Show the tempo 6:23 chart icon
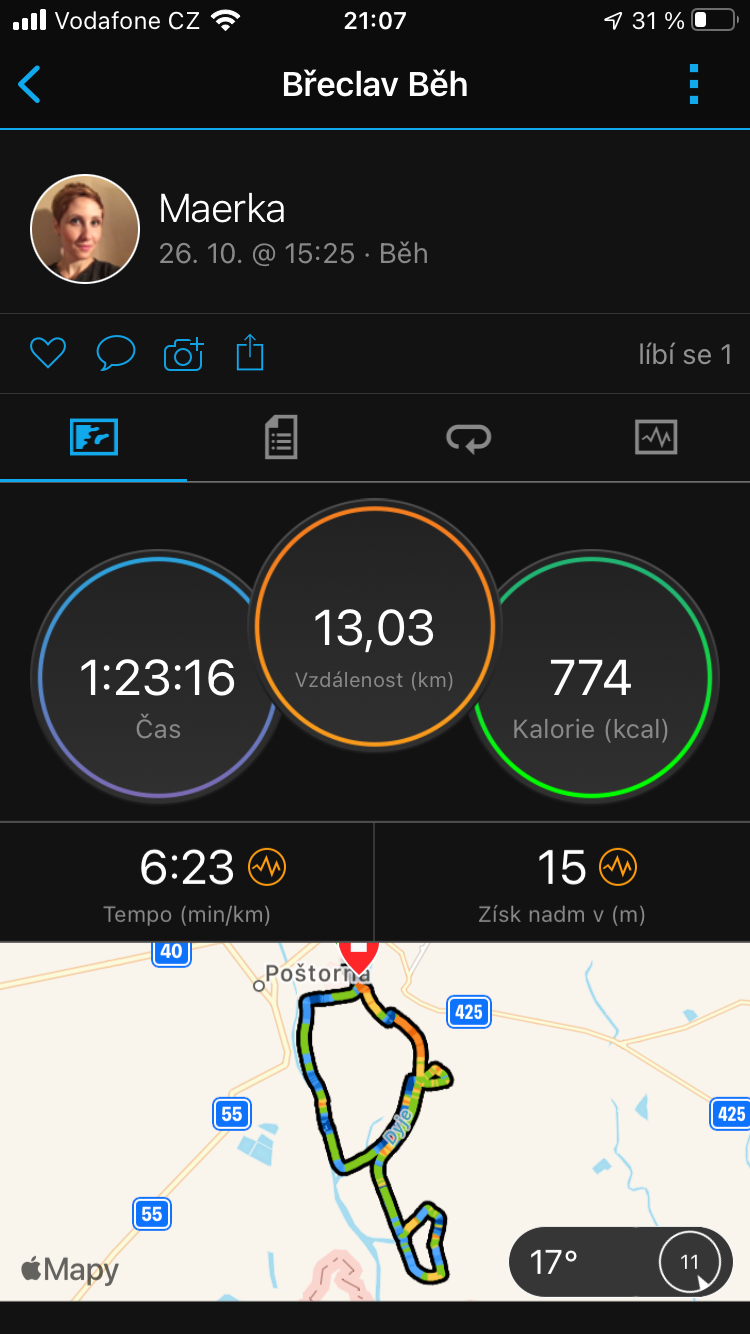 (x=267, y=867)
